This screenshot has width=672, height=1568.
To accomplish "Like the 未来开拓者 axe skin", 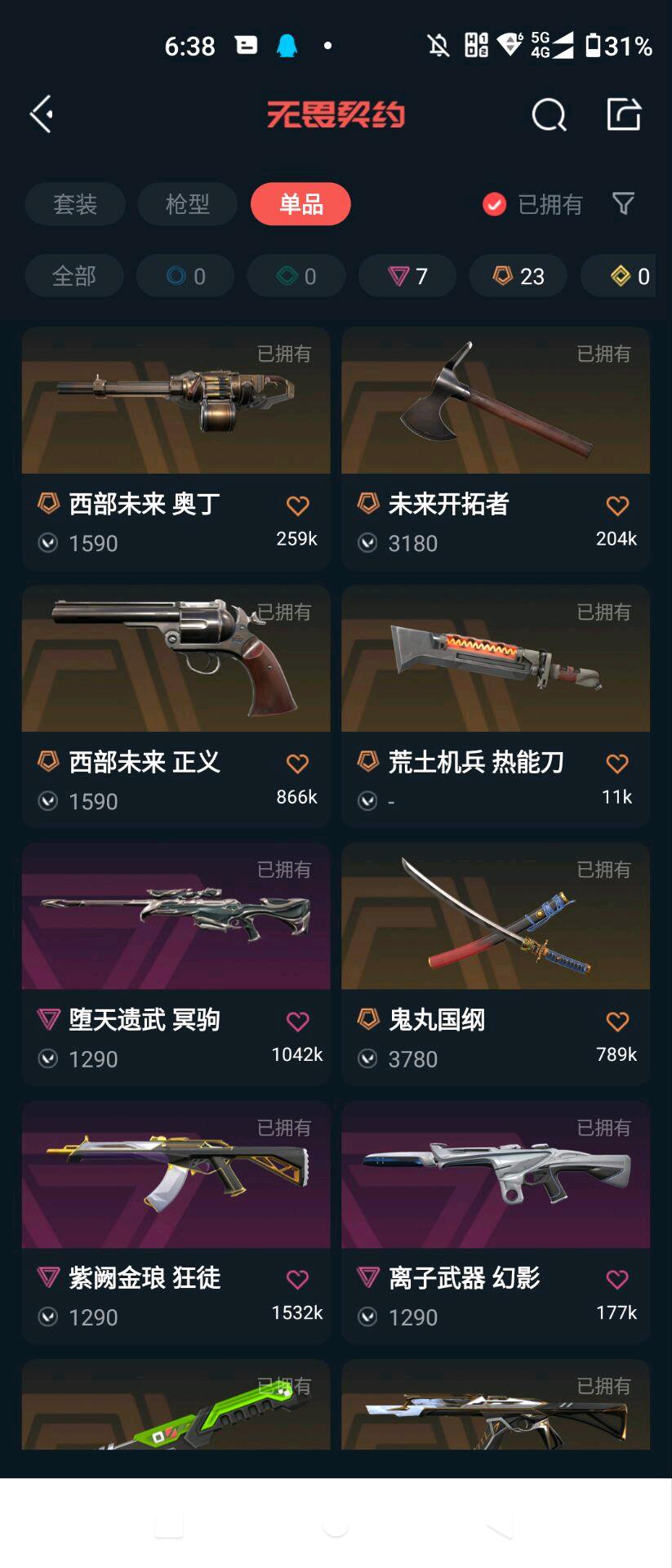I will [x=617, y=506].
